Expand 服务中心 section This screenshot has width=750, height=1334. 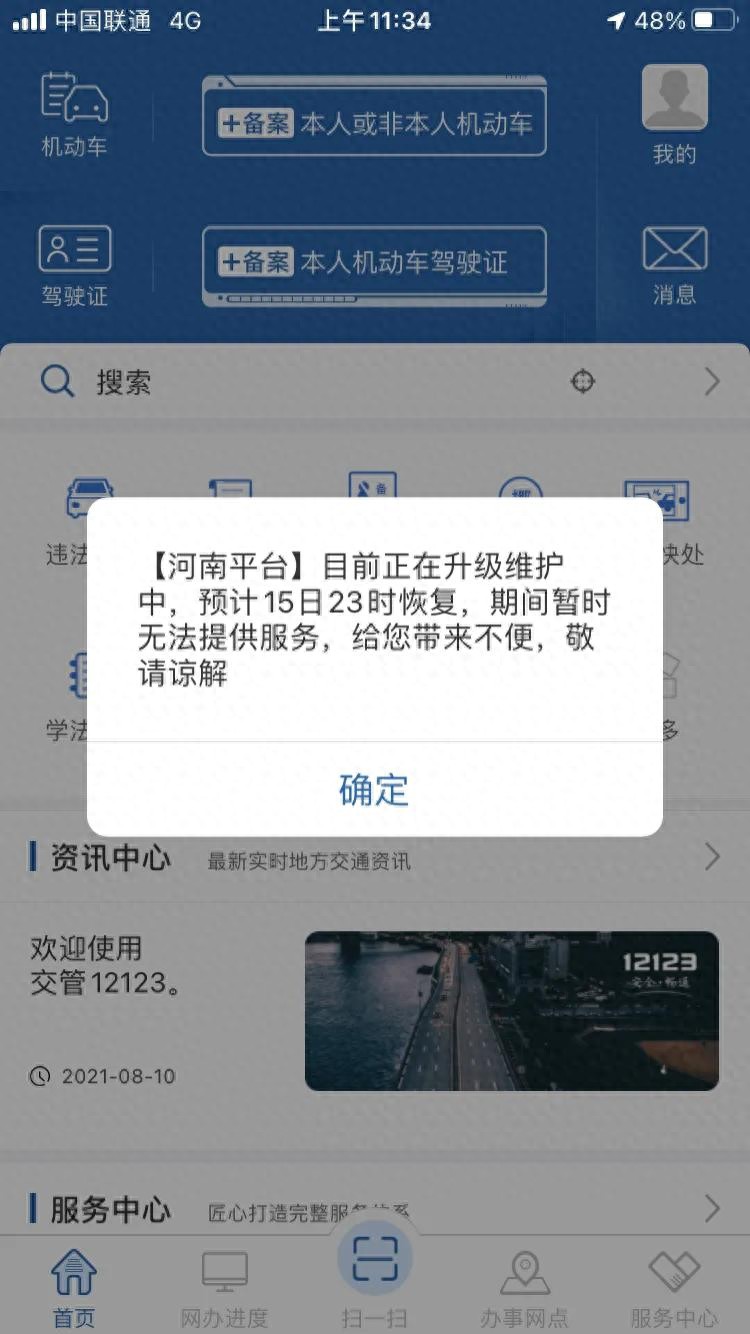click(x=711, y=1208)
